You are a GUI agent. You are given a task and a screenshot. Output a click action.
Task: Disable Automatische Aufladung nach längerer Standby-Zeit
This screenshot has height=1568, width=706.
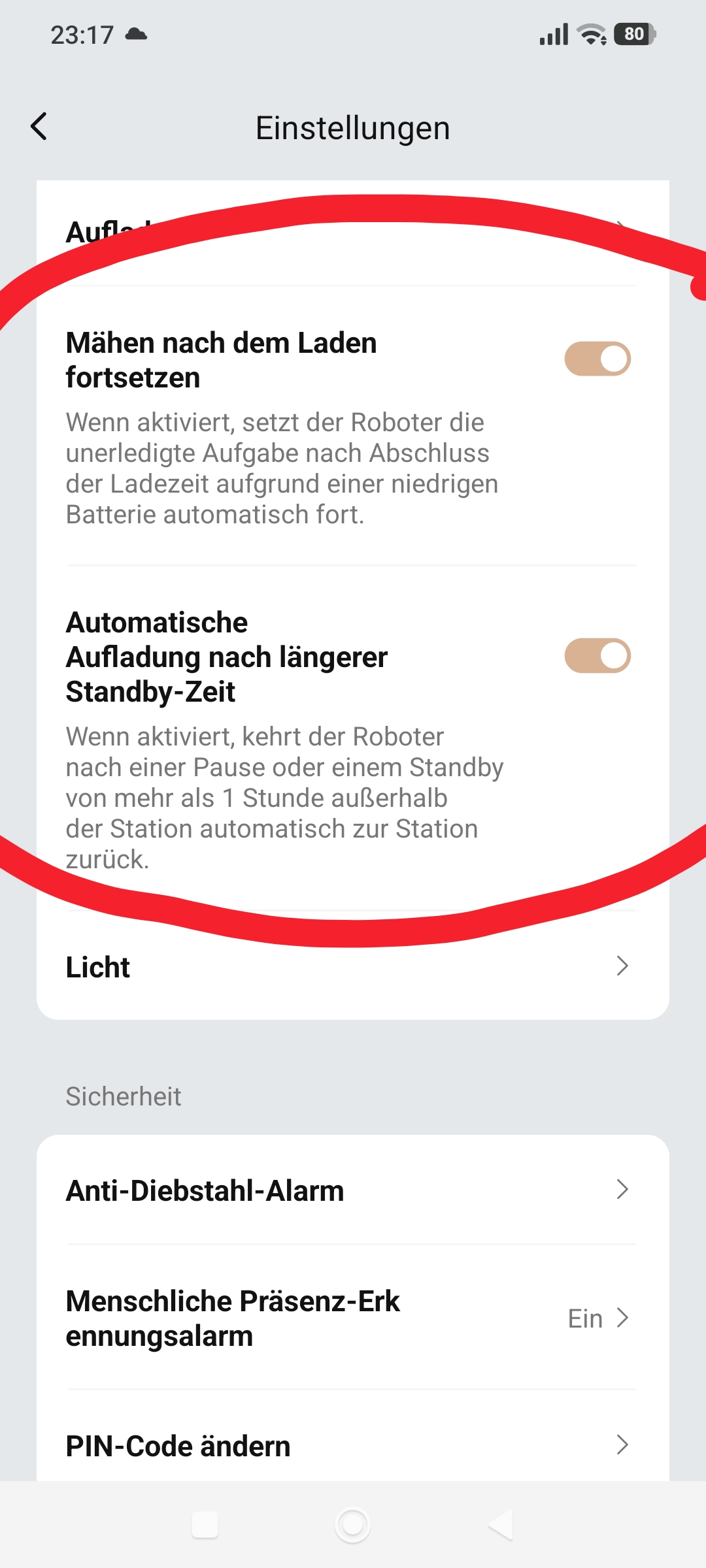click(597, 655)
